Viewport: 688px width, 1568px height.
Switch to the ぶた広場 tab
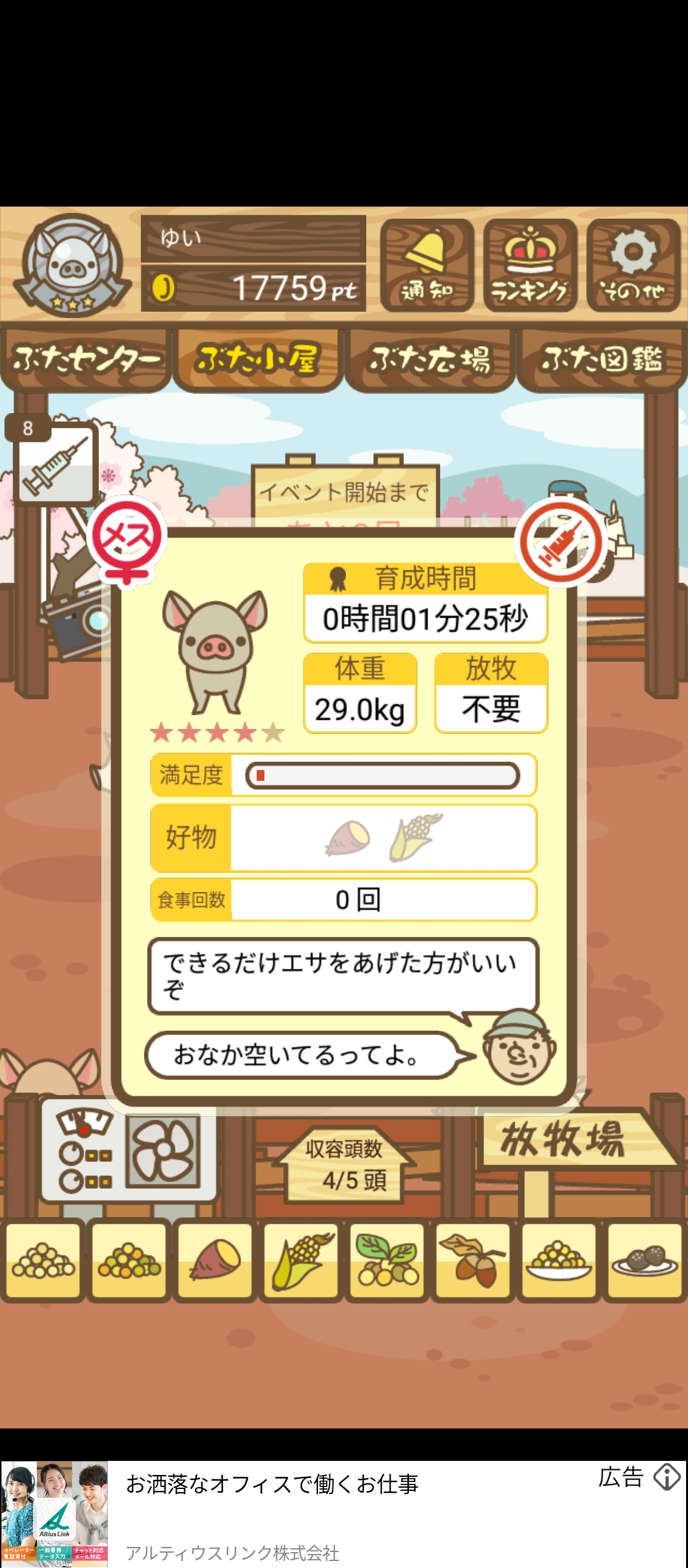coord(430,359)
